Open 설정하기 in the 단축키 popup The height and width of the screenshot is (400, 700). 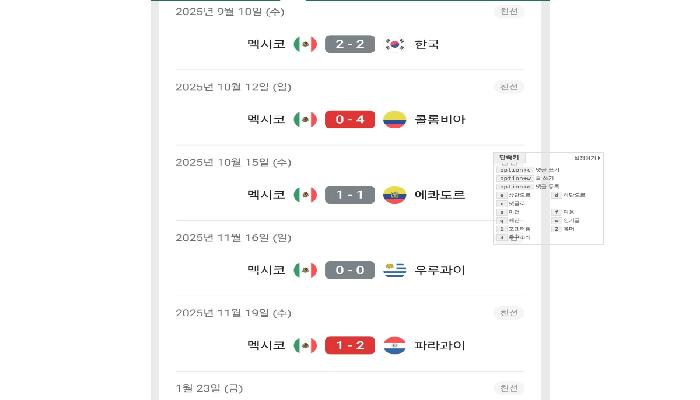pos(587,158)
